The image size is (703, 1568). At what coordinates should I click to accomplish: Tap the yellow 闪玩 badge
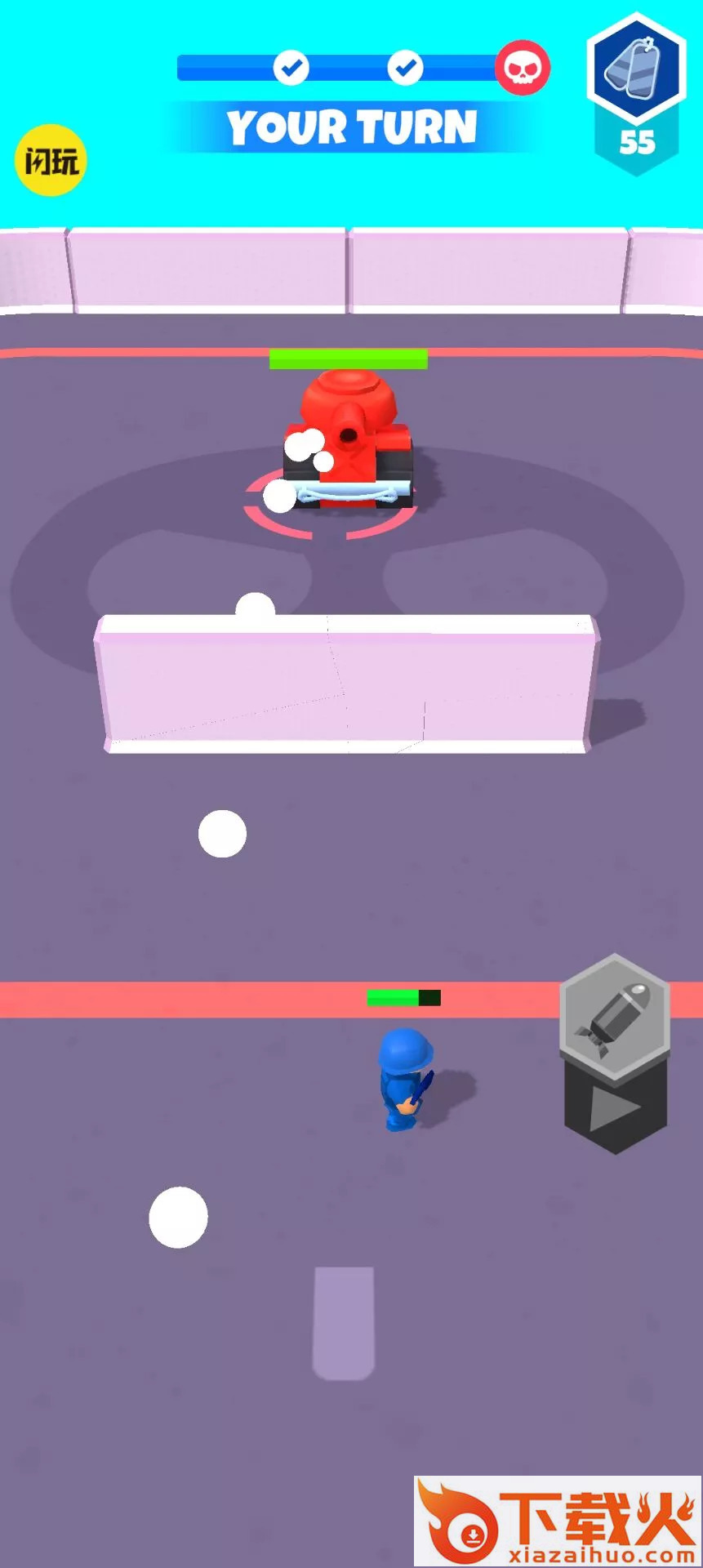tap(51, 160)
